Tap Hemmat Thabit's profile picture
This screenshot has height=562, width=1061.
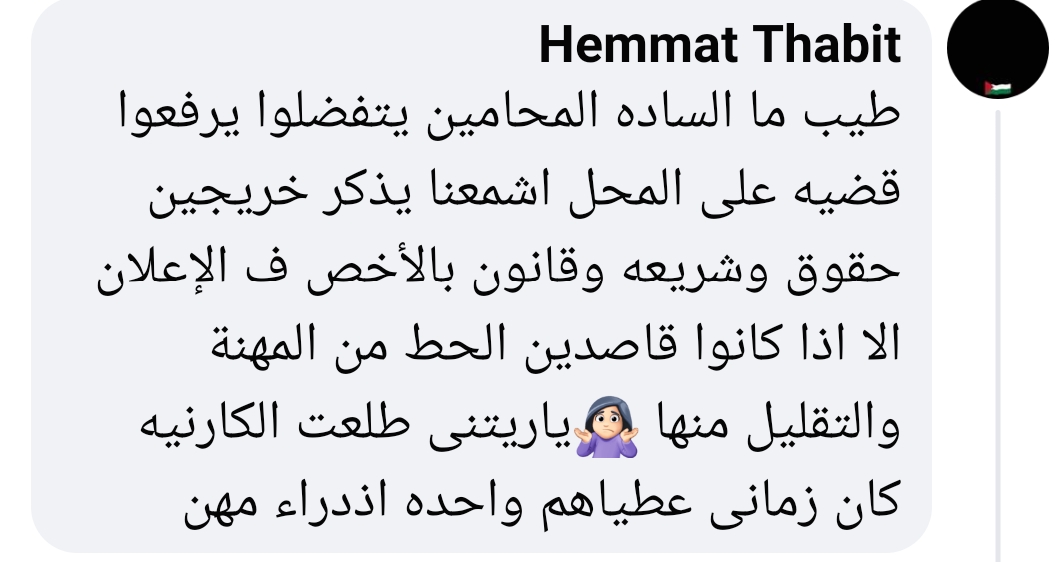pyautogui.click(x=996, y=52)
